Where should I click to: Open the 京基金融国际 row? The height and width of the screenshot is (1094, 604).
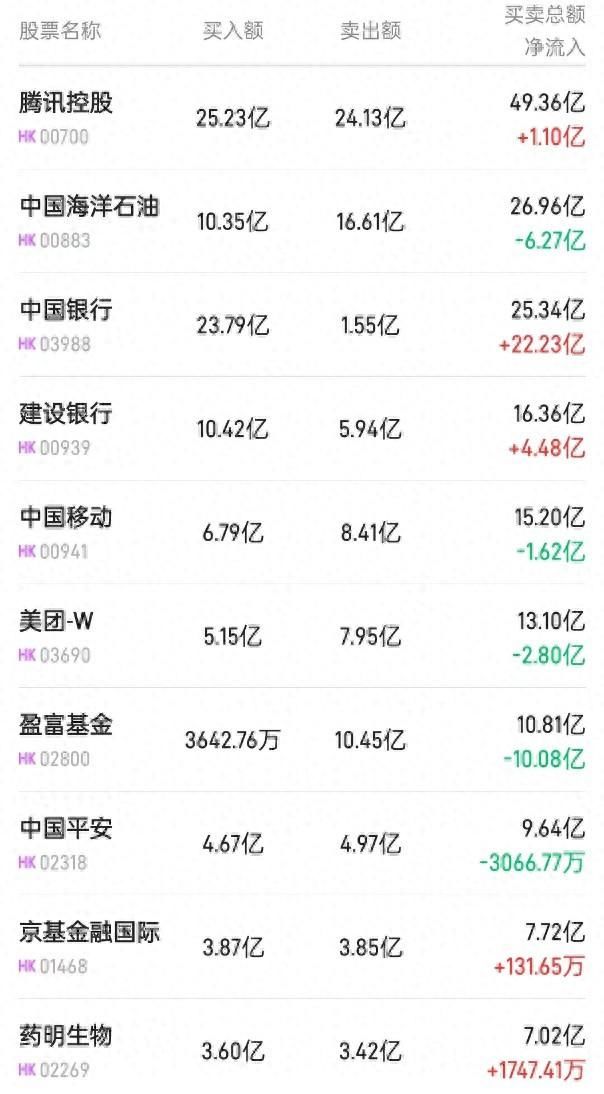[x=302, y=947]
